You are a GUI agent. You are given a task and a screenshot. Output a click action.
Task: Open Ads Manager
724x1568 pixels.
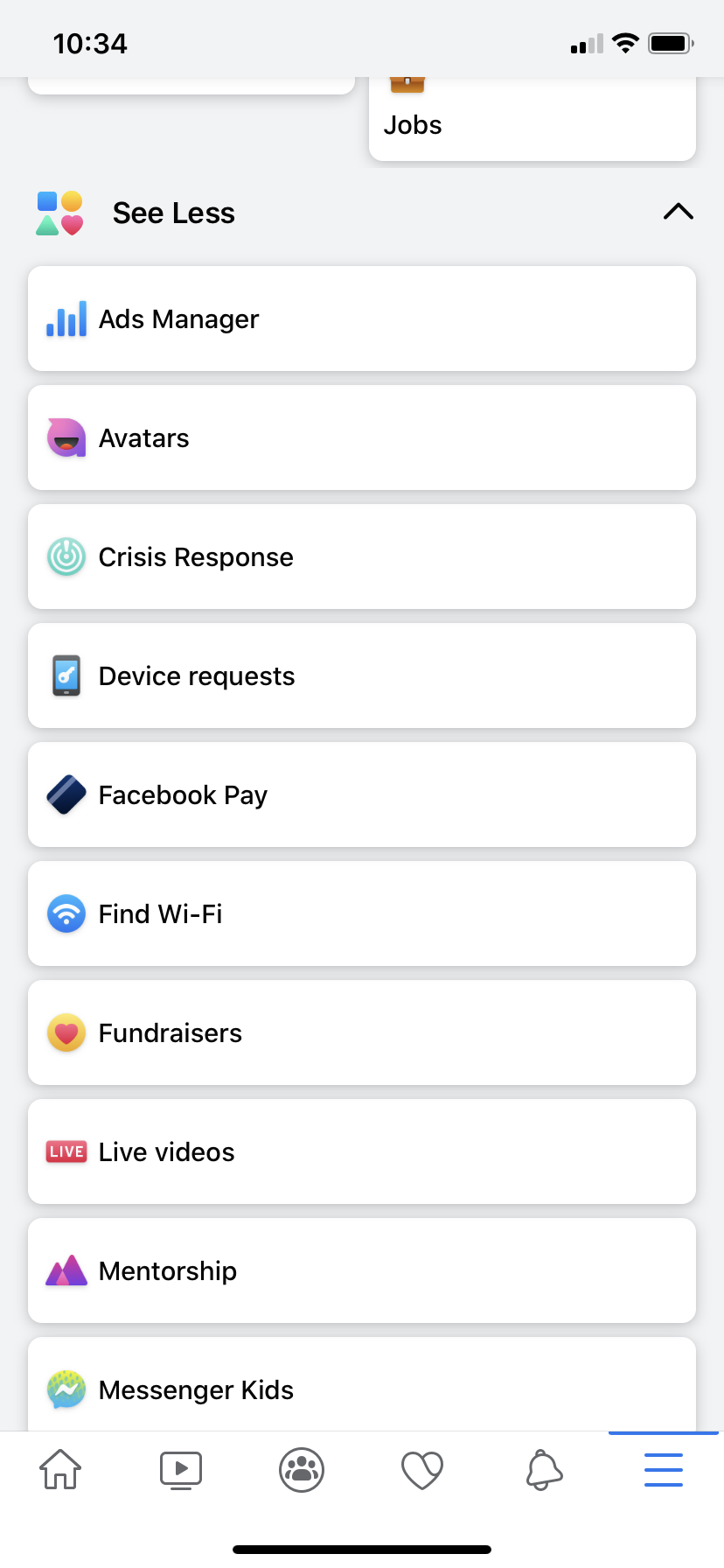(362, 319)
